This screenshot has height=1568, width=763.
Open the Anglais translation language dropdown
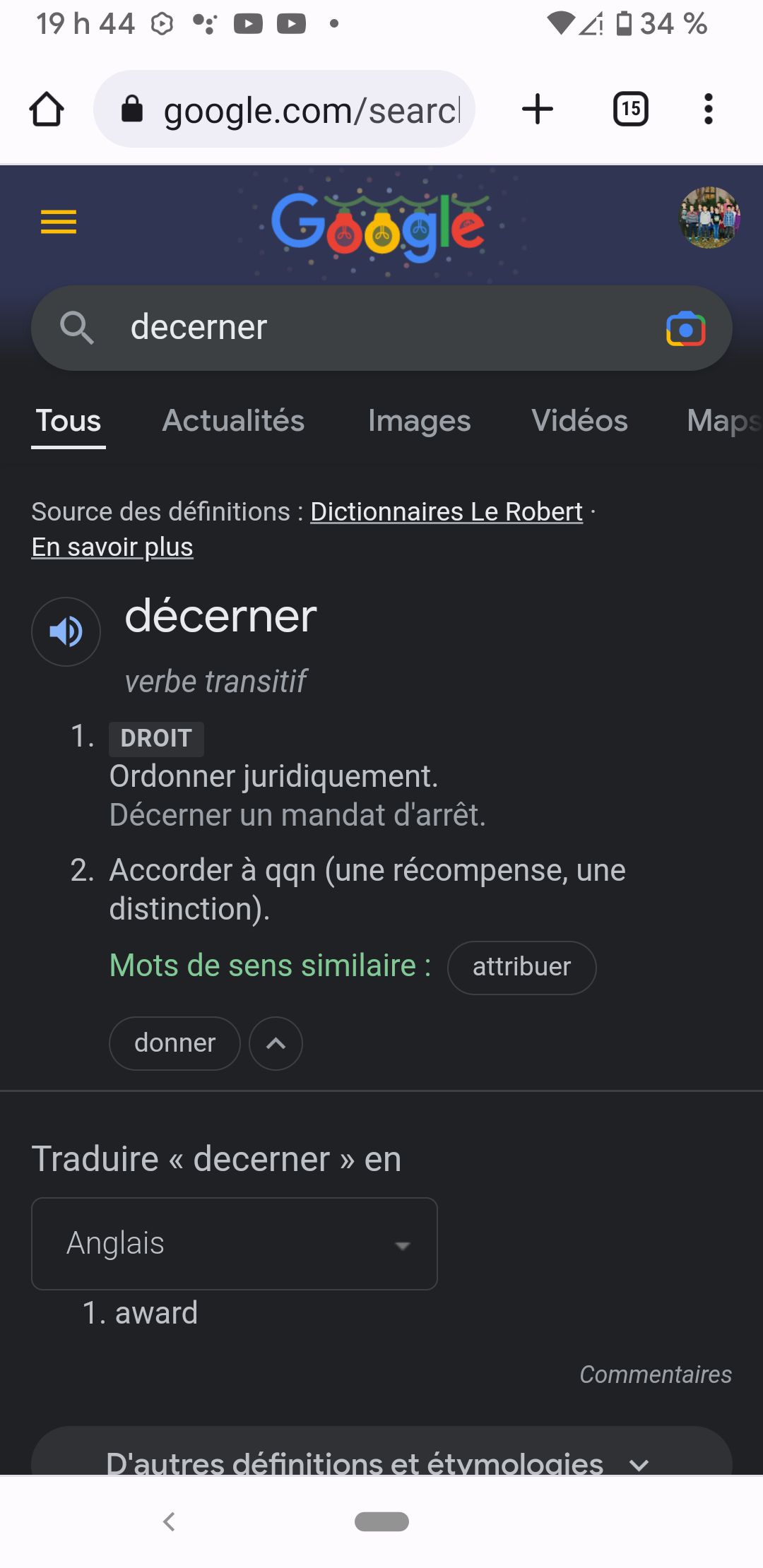[235, 1244]
